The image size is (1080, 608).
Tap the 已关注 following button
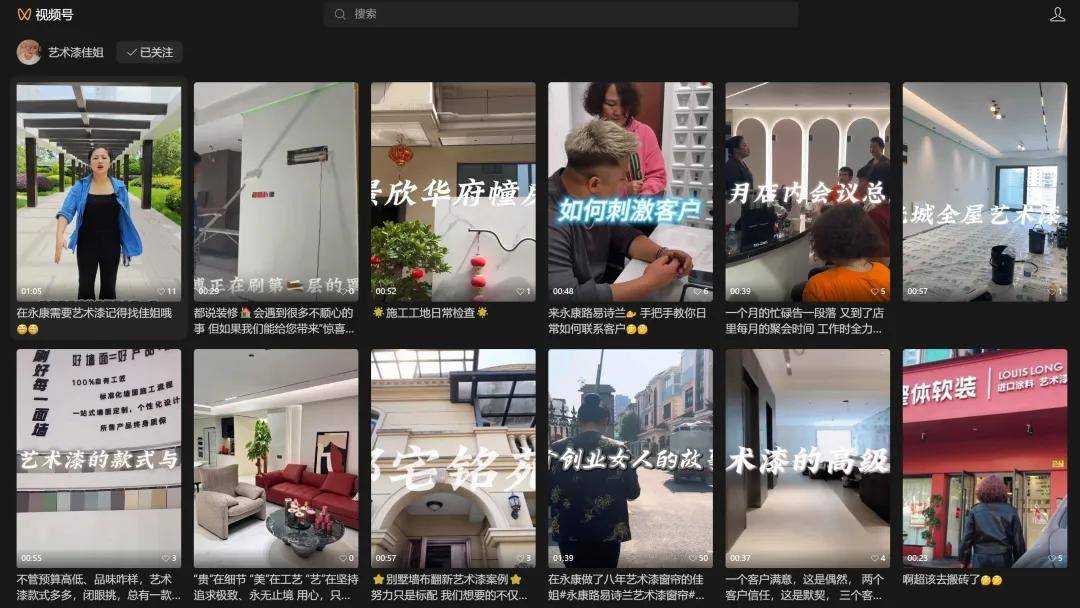point(149,52)
